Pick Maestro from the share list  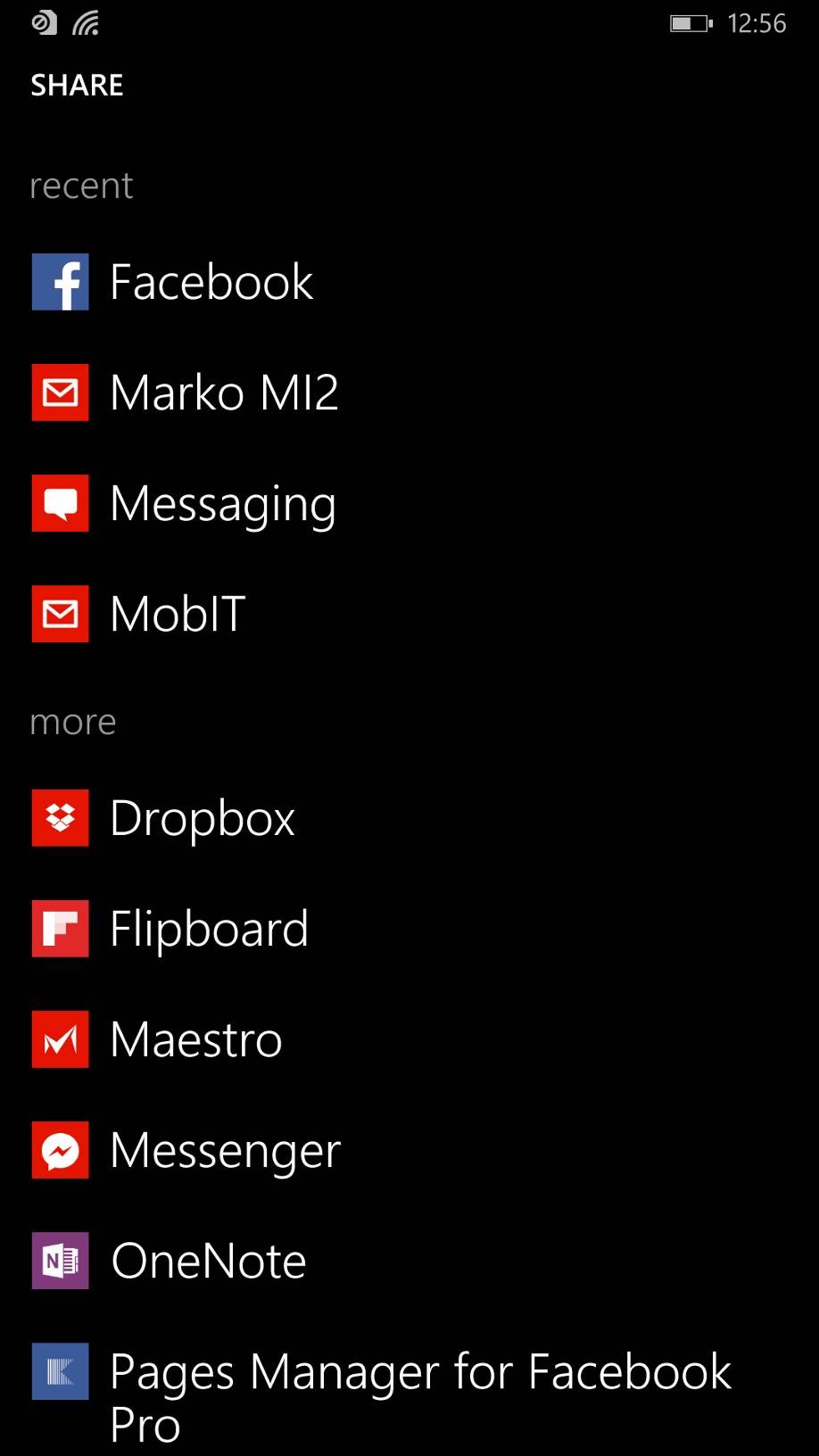click(195, 1039)
